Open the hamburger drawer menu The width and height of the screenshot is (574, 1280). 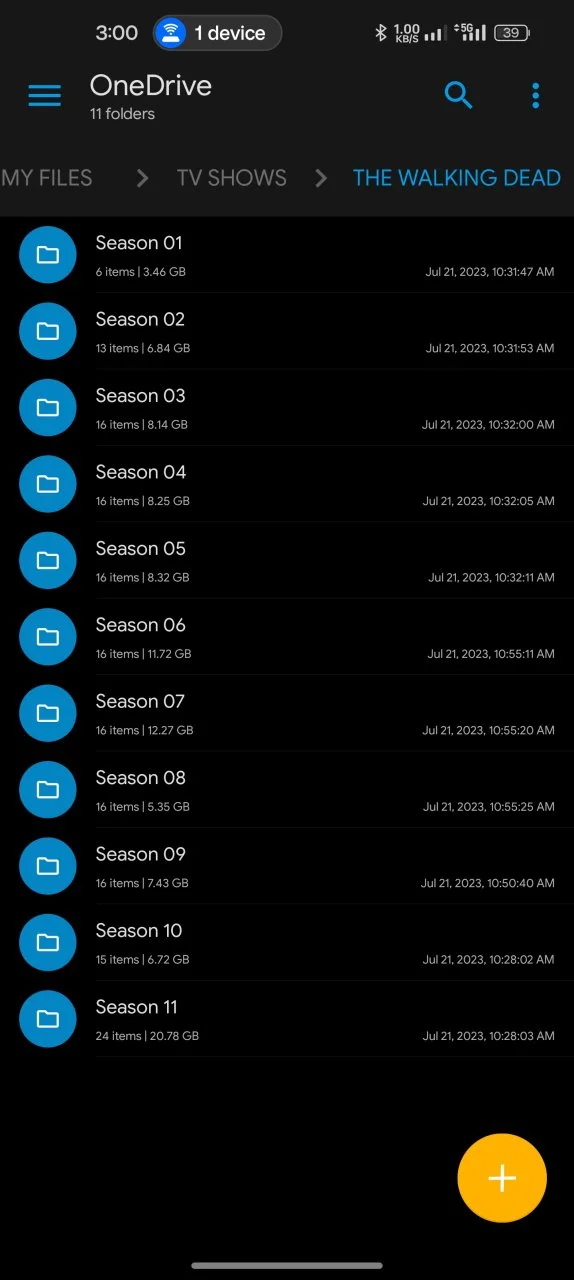(x=44, y=96)
